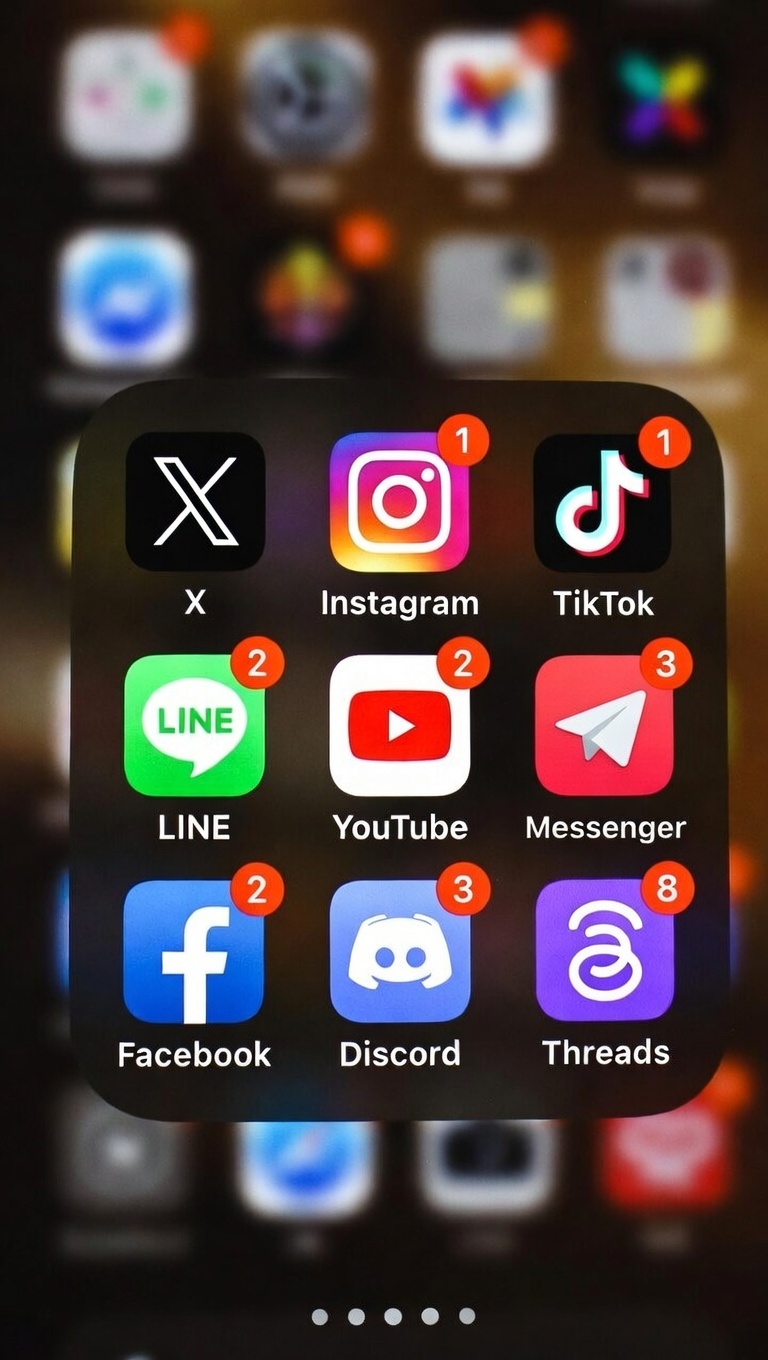Open LINE messaging app
768x1360 pixels.
pyautogui.click(x=195, y=725)
